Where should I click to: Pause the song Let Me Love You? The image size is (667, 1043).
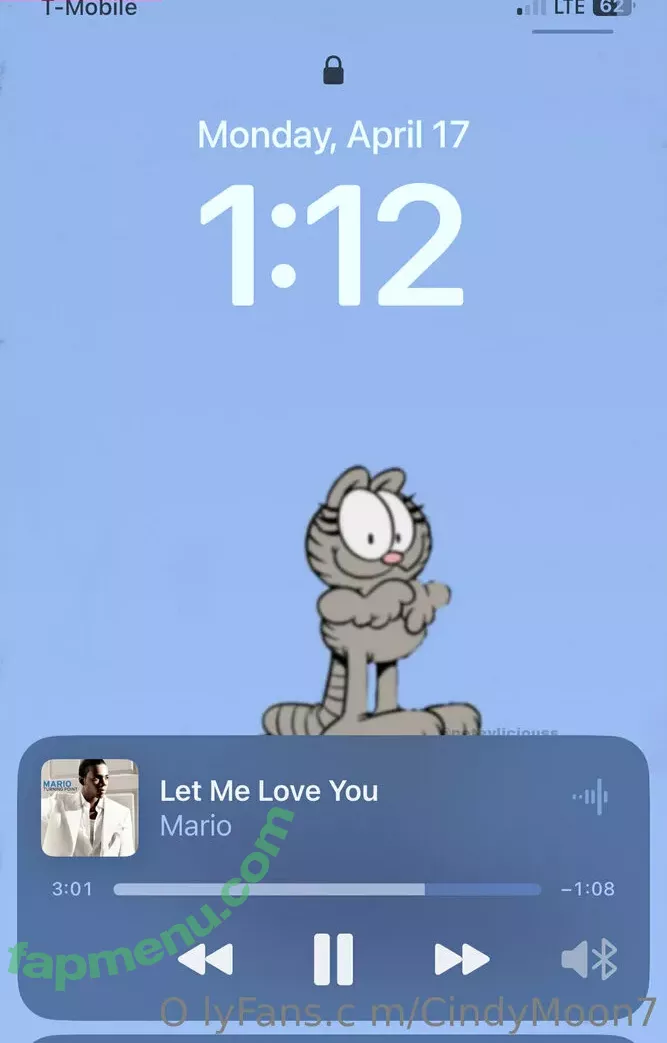click(x=333, y=959)
